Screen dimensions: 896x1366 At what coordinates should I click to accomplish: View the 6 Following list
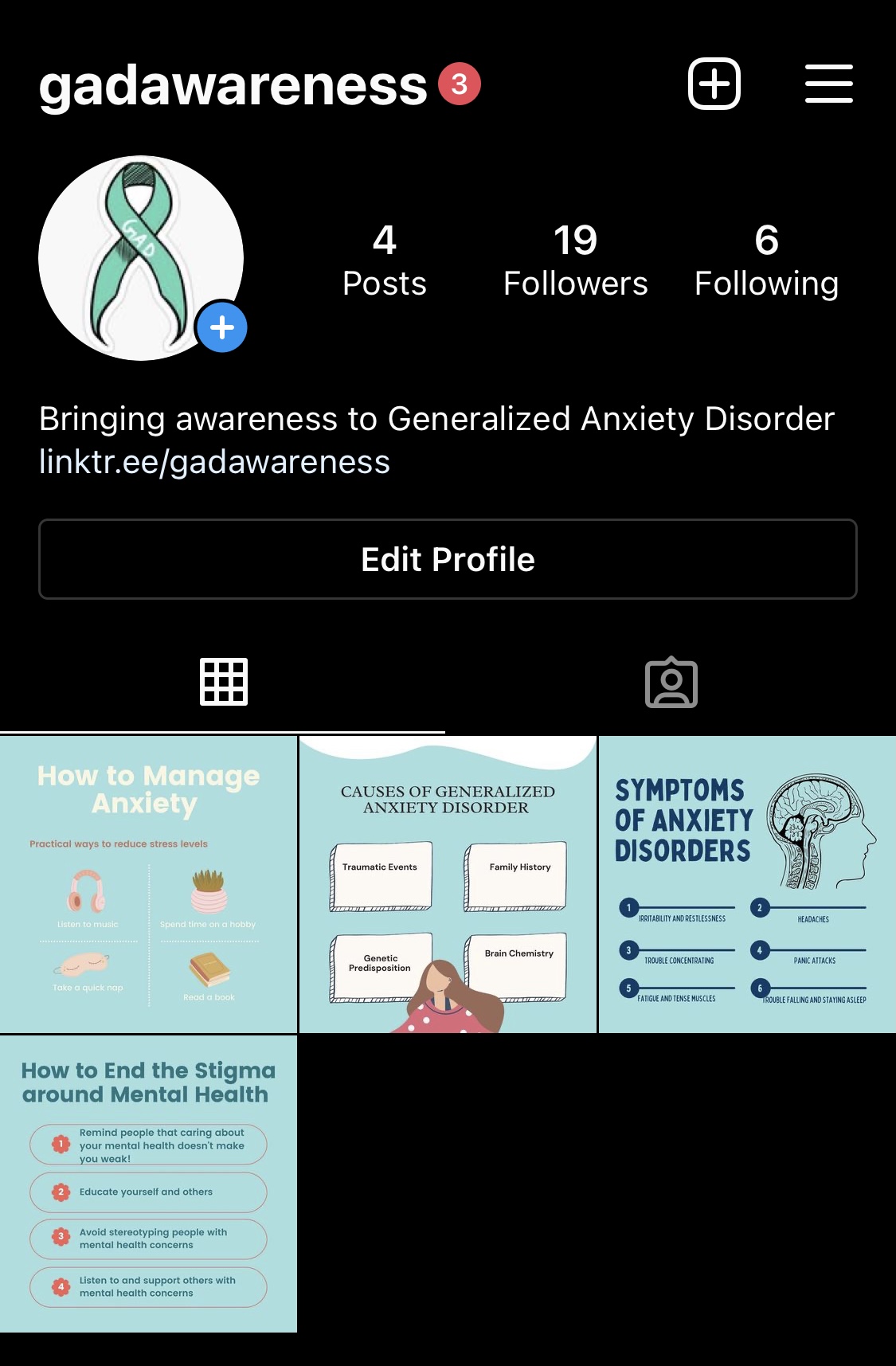click(766, 261)
